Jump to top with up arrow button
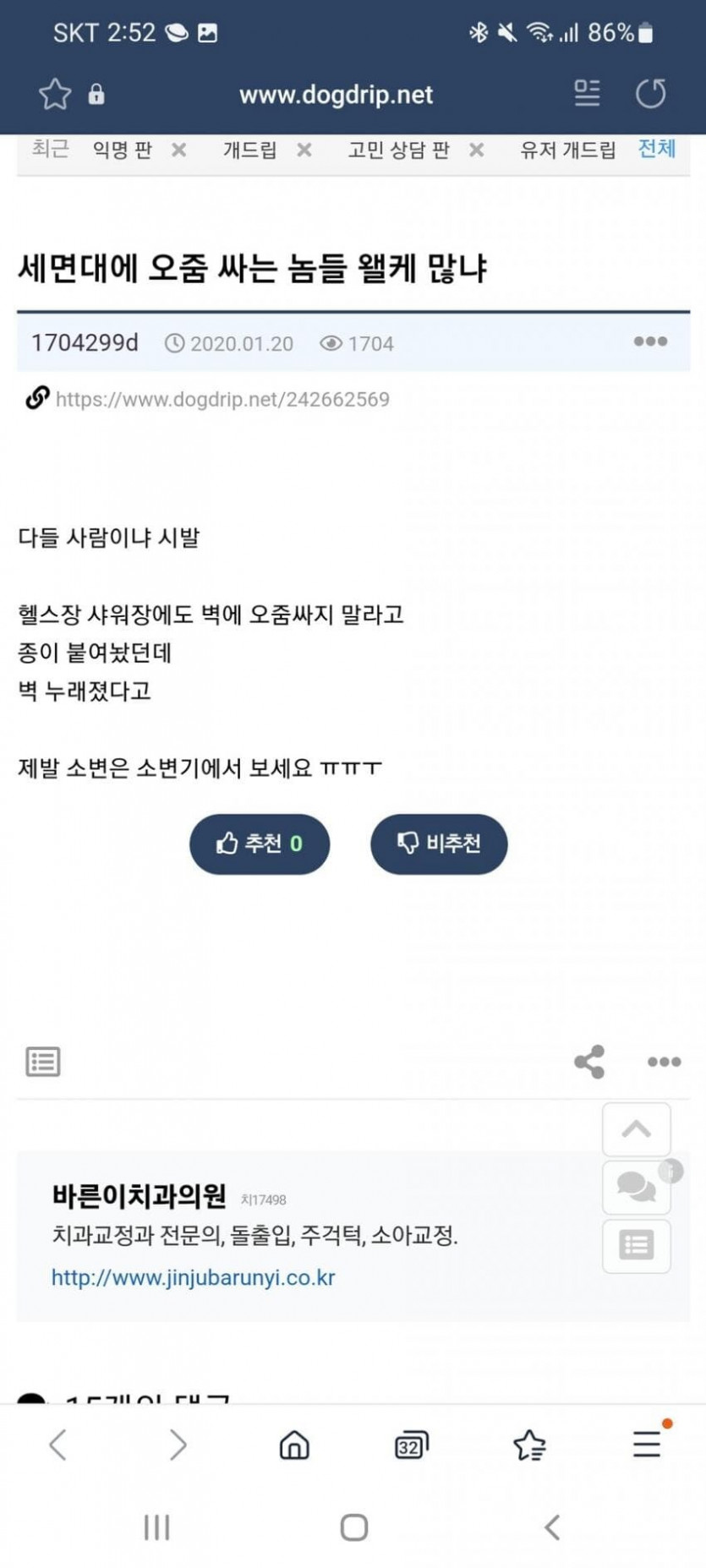Image resolution: width=706 pixels, height=1568 pixels. (637, 1129)
